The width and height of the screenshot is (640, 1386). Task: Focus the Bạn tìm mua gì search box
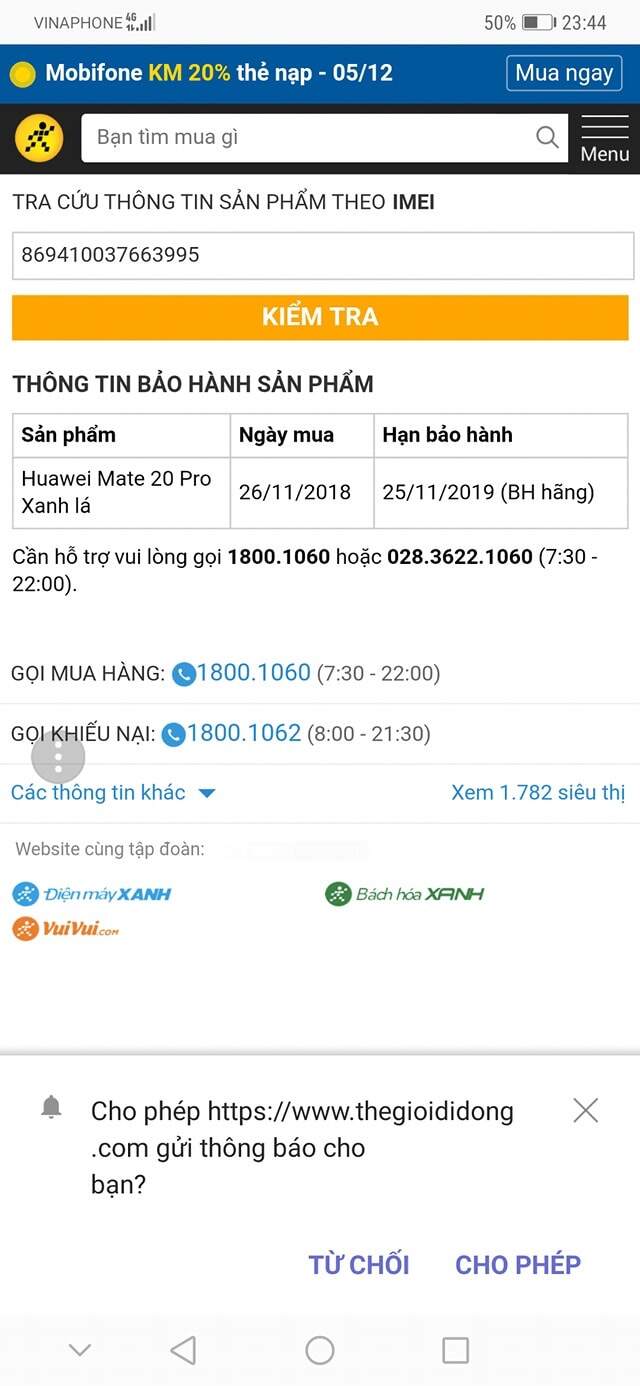[310, 137]
